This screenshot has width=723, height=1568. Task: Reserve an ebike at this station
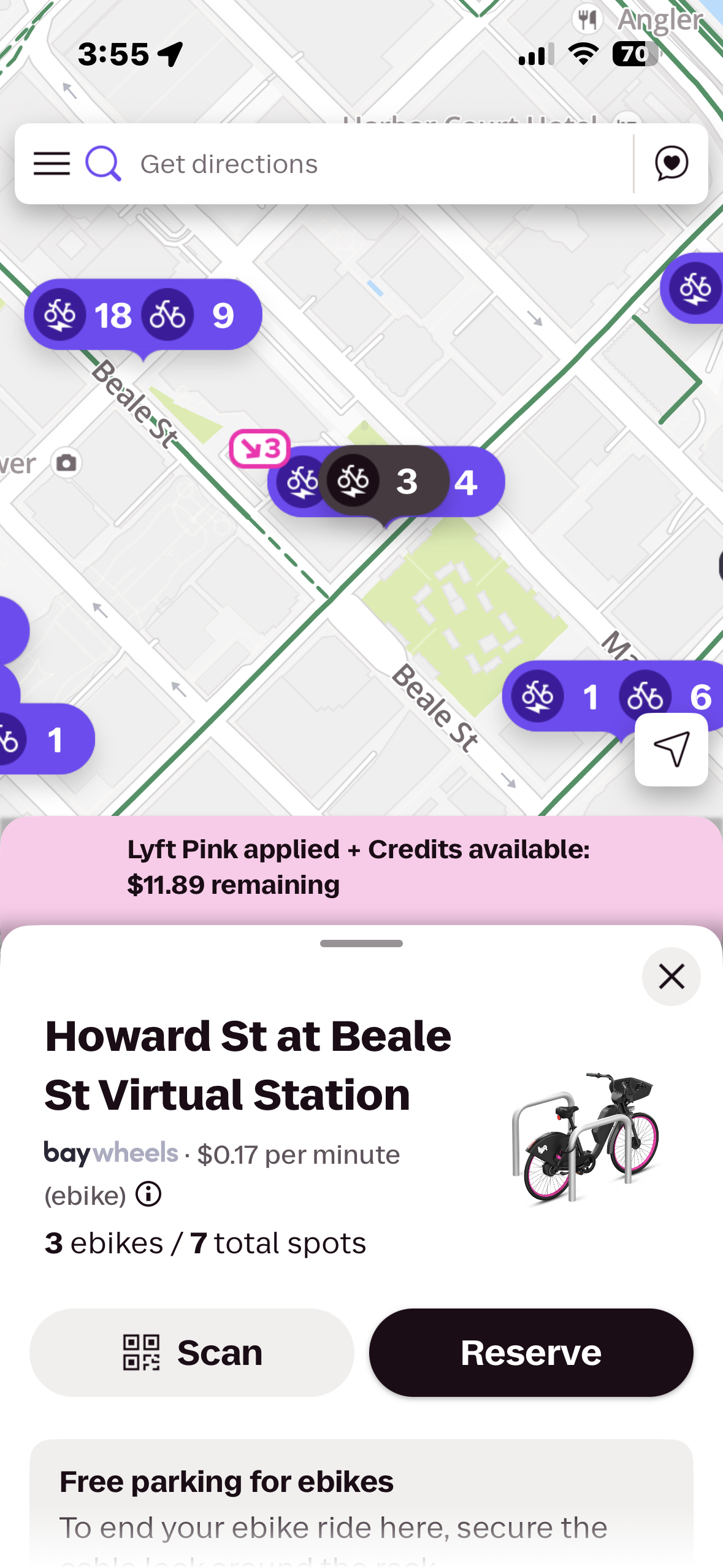531,1353
